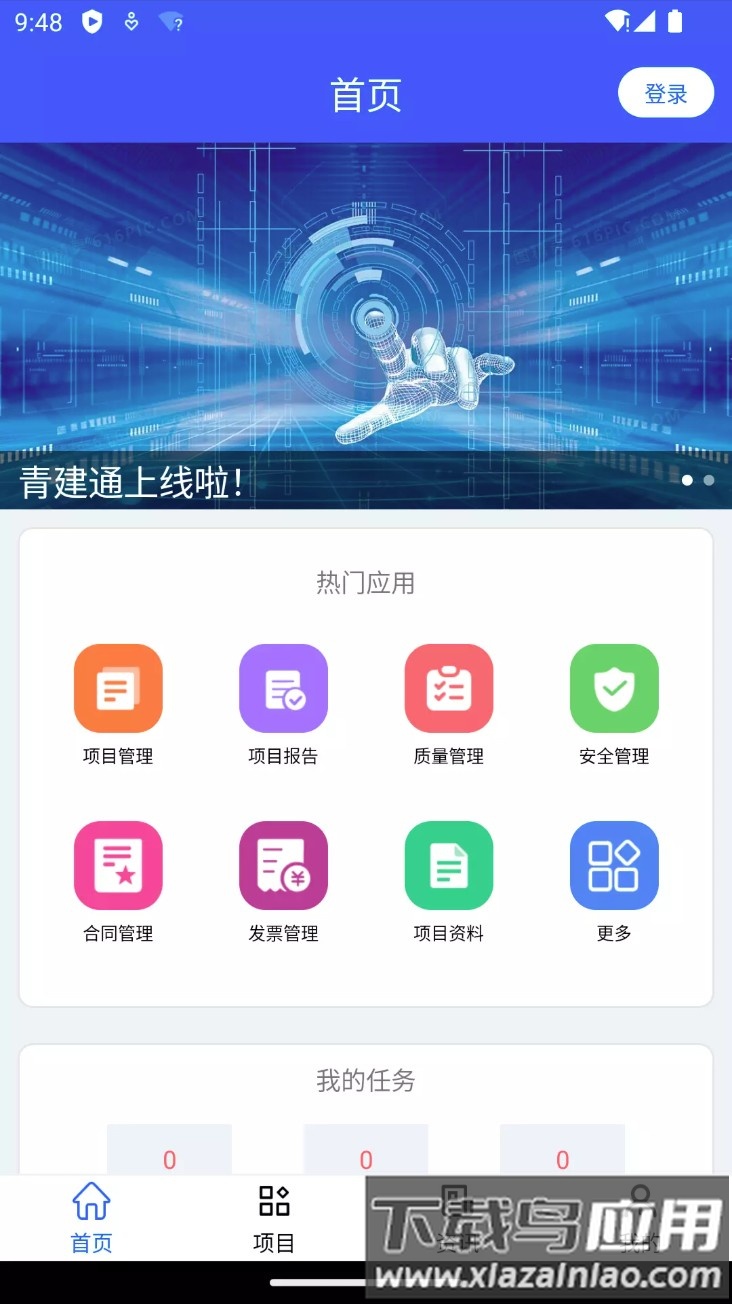Open the carousel banner image
732x1304 pixels.
366,320
